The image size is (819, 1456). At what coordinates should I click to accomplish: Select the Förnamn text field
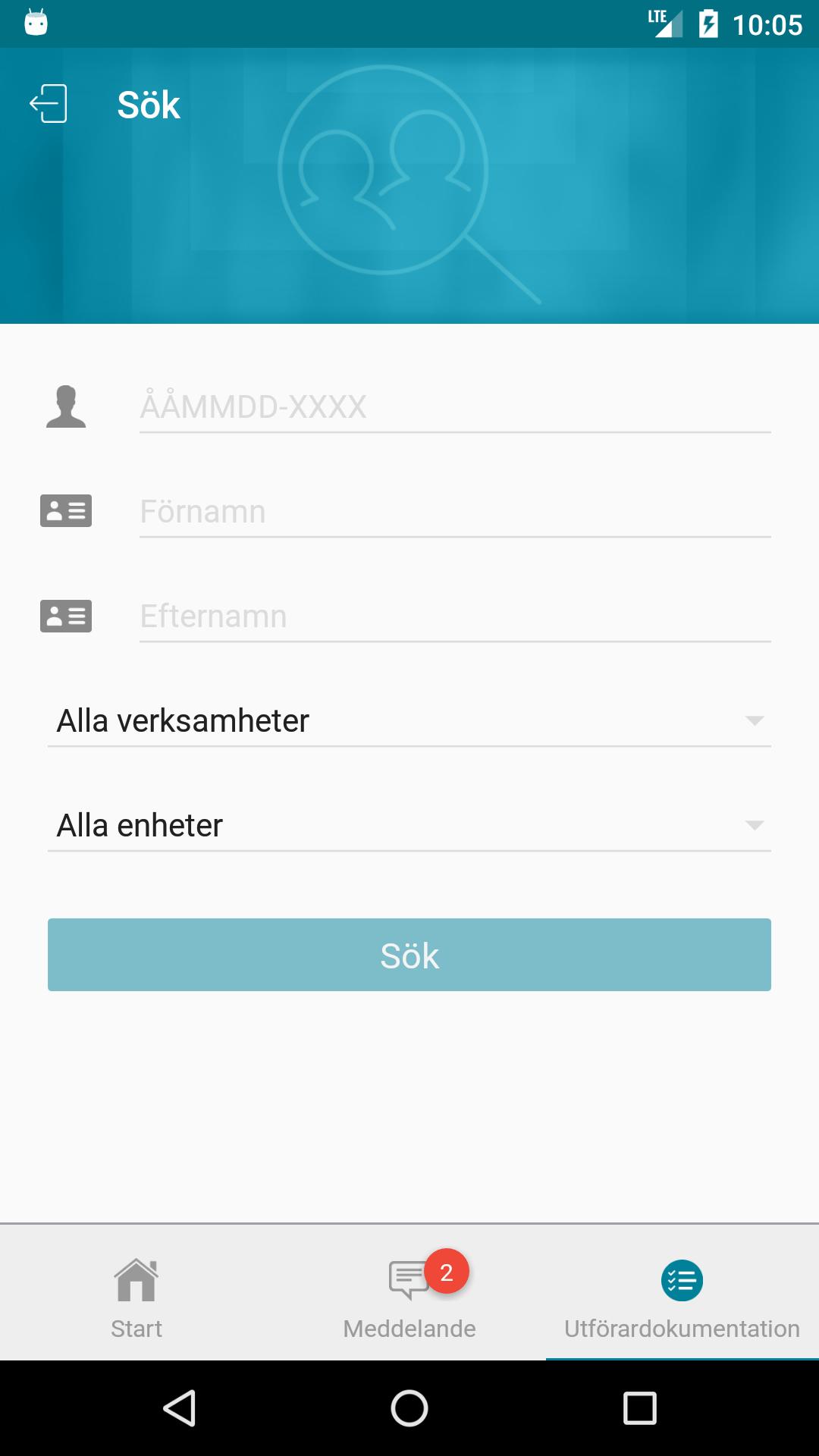tap(455, 512)
